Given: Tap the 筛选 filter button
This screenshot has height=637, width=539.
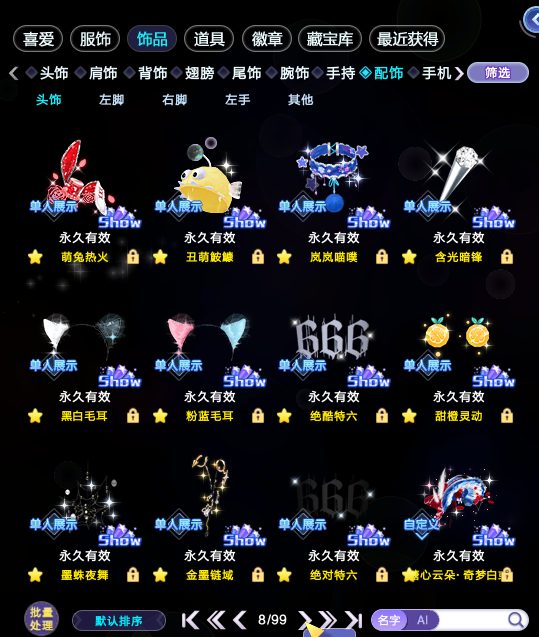Looking at the screenshot, I should pyautogui.click(x=498, y=73).
